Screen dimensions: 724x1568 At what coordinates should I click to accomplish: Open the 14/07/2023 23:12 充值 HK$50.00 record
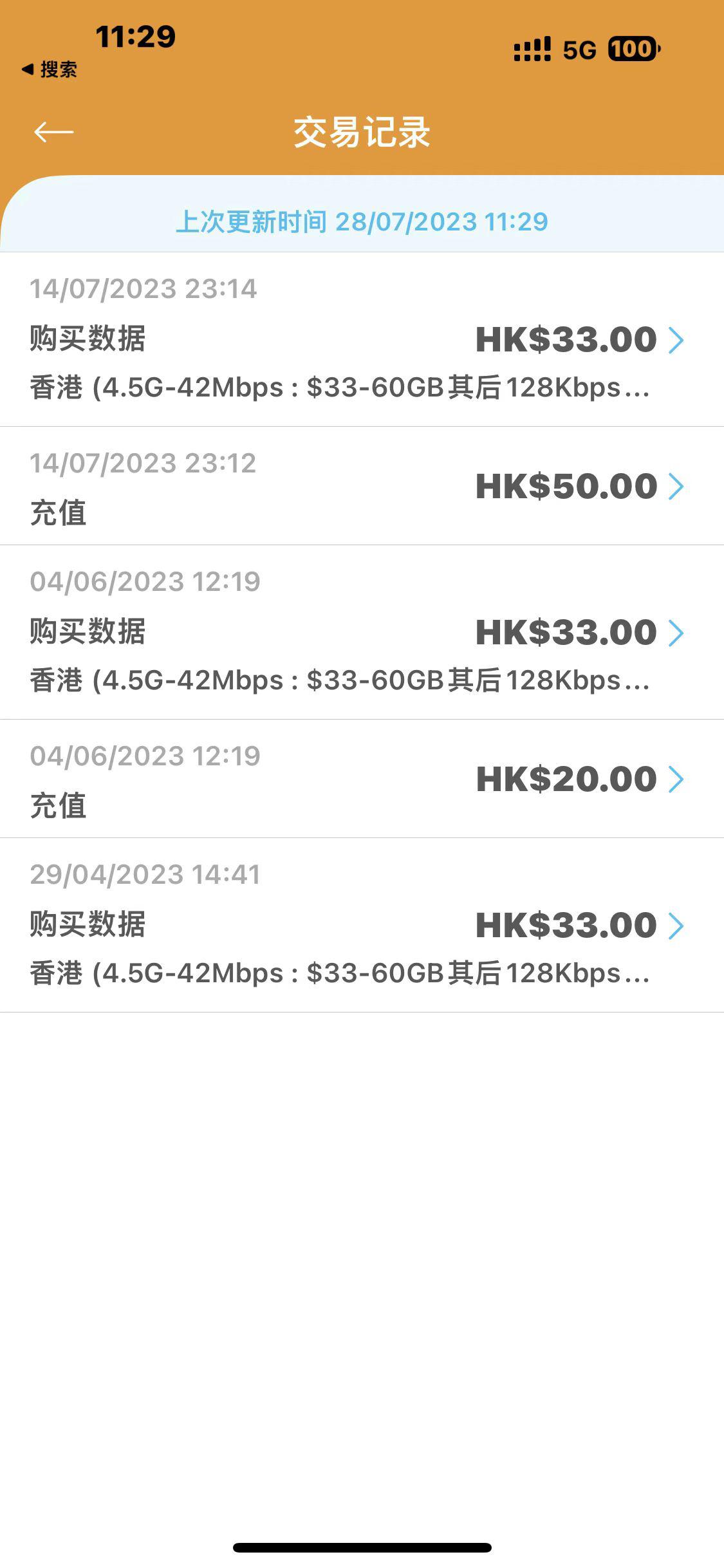tap(362, 486)
